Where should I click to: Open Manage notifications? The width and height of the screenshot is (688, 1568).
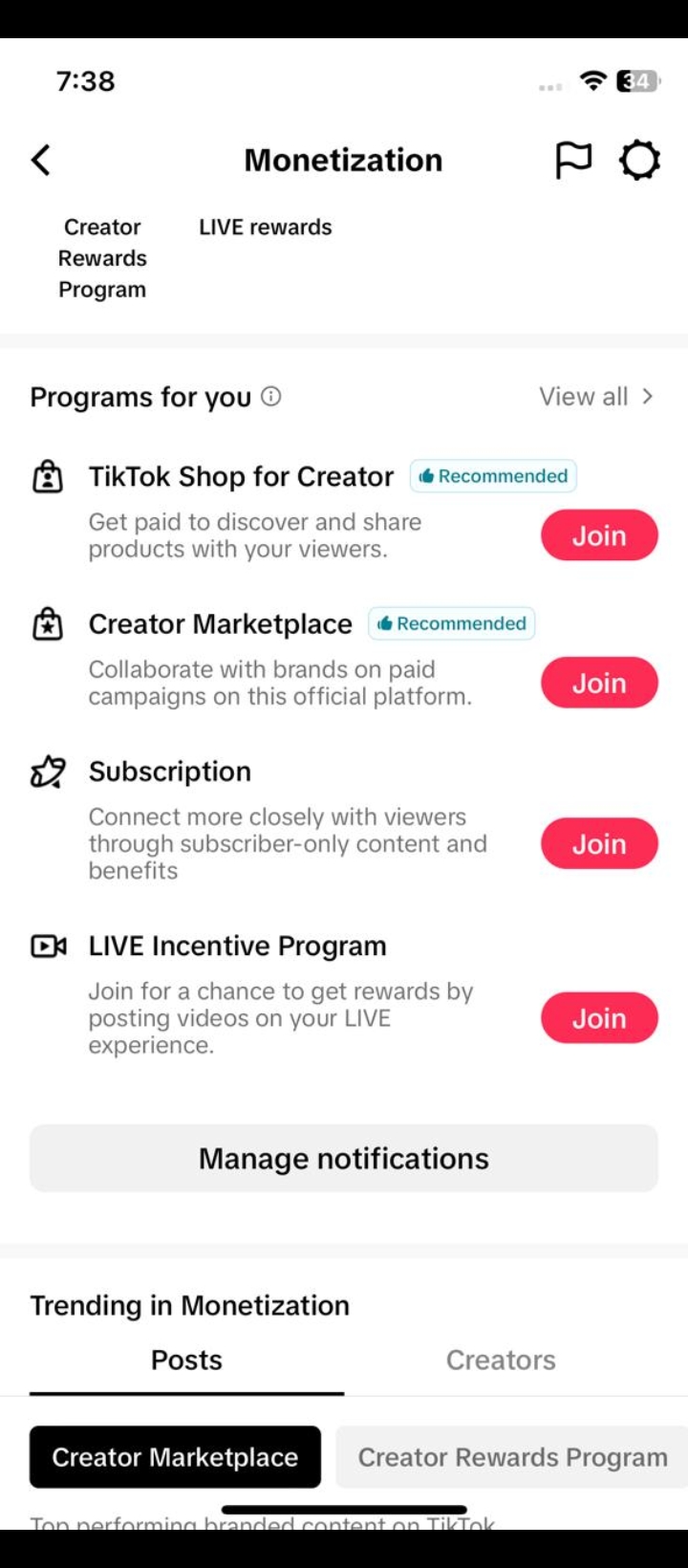344,1158
